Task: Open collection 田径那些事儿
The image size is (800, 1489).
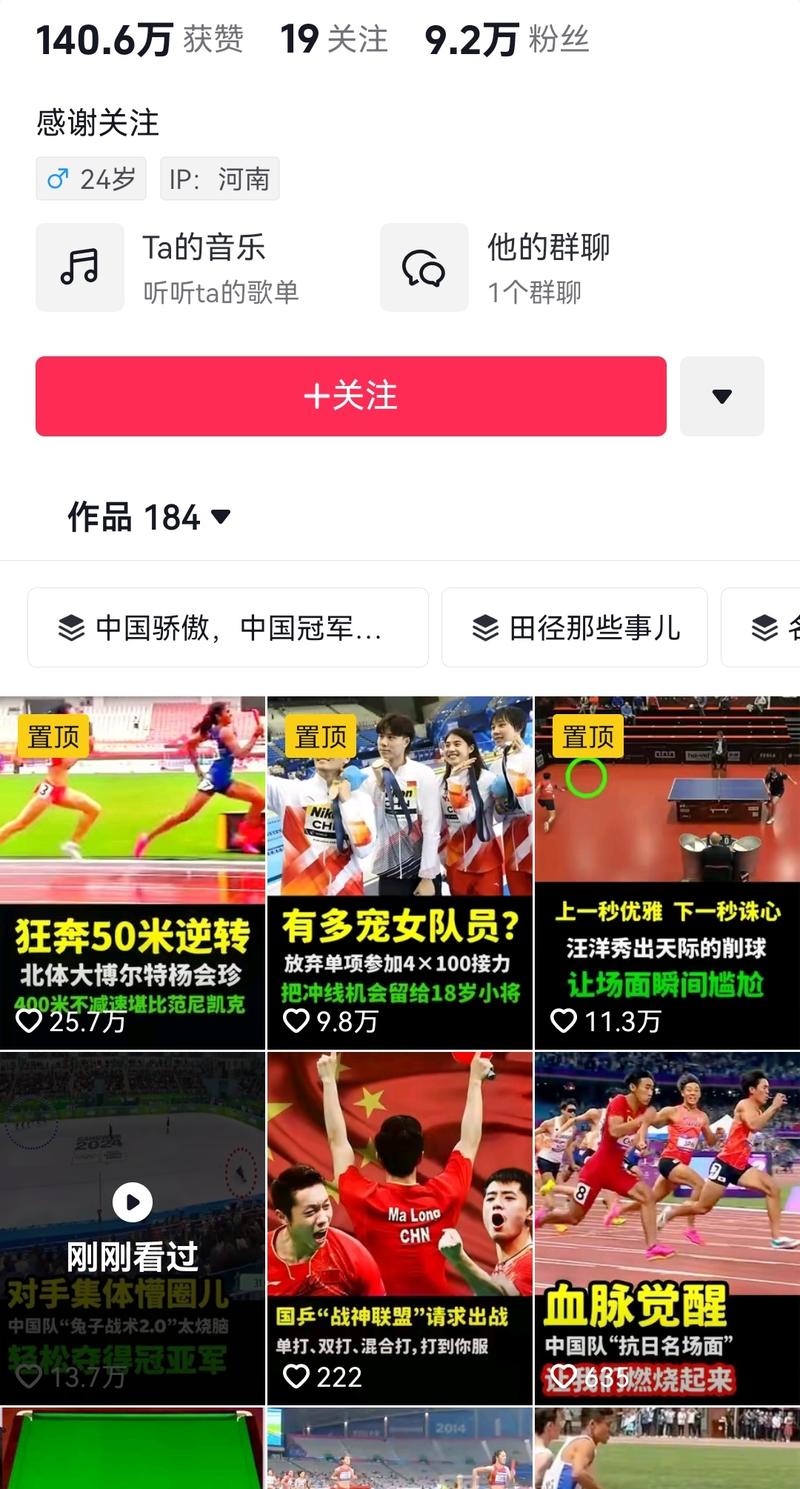Action: (x=575, y=628)
